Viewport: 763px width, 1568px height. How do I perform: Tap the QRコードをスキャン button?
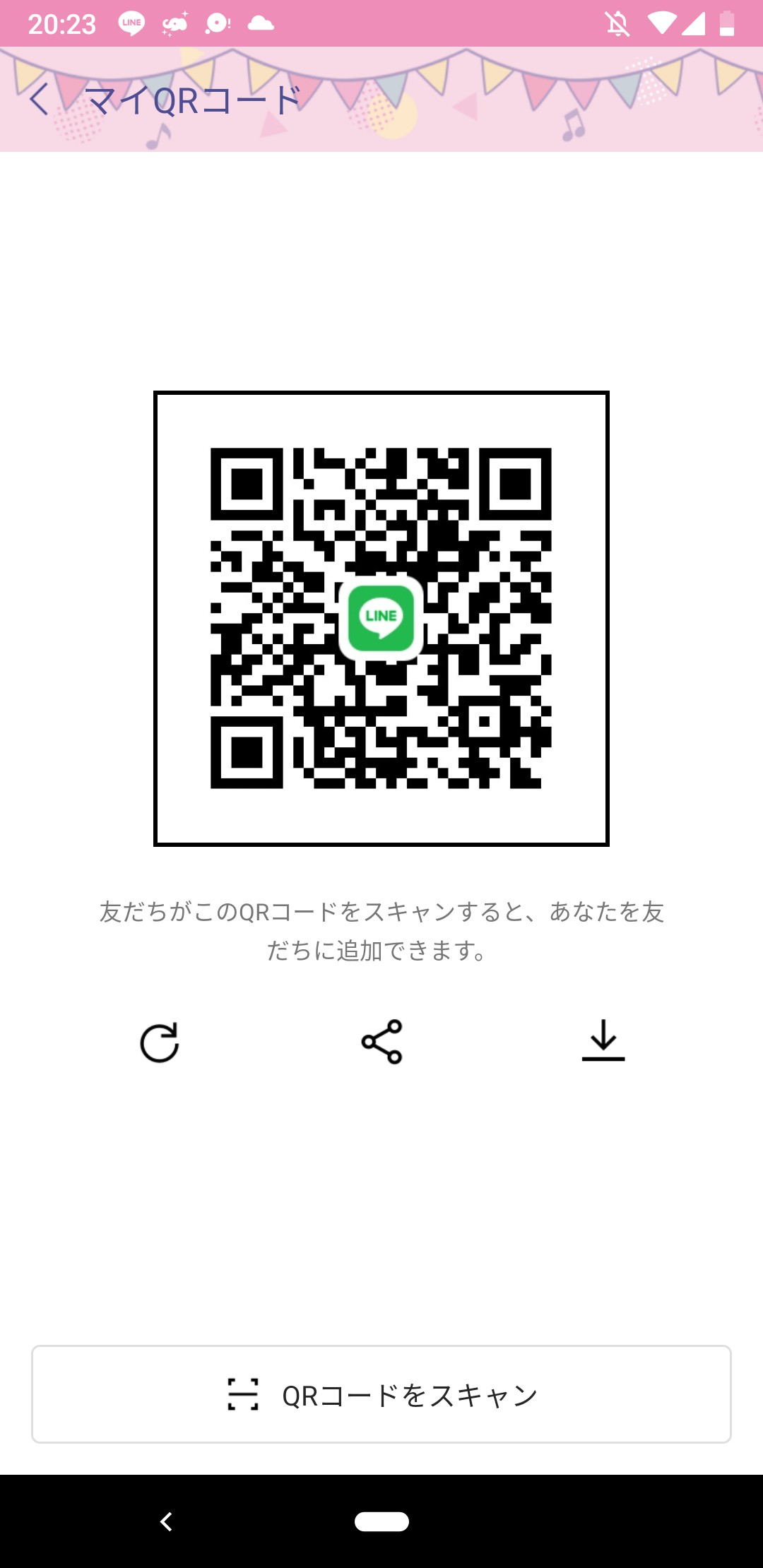381,1394
